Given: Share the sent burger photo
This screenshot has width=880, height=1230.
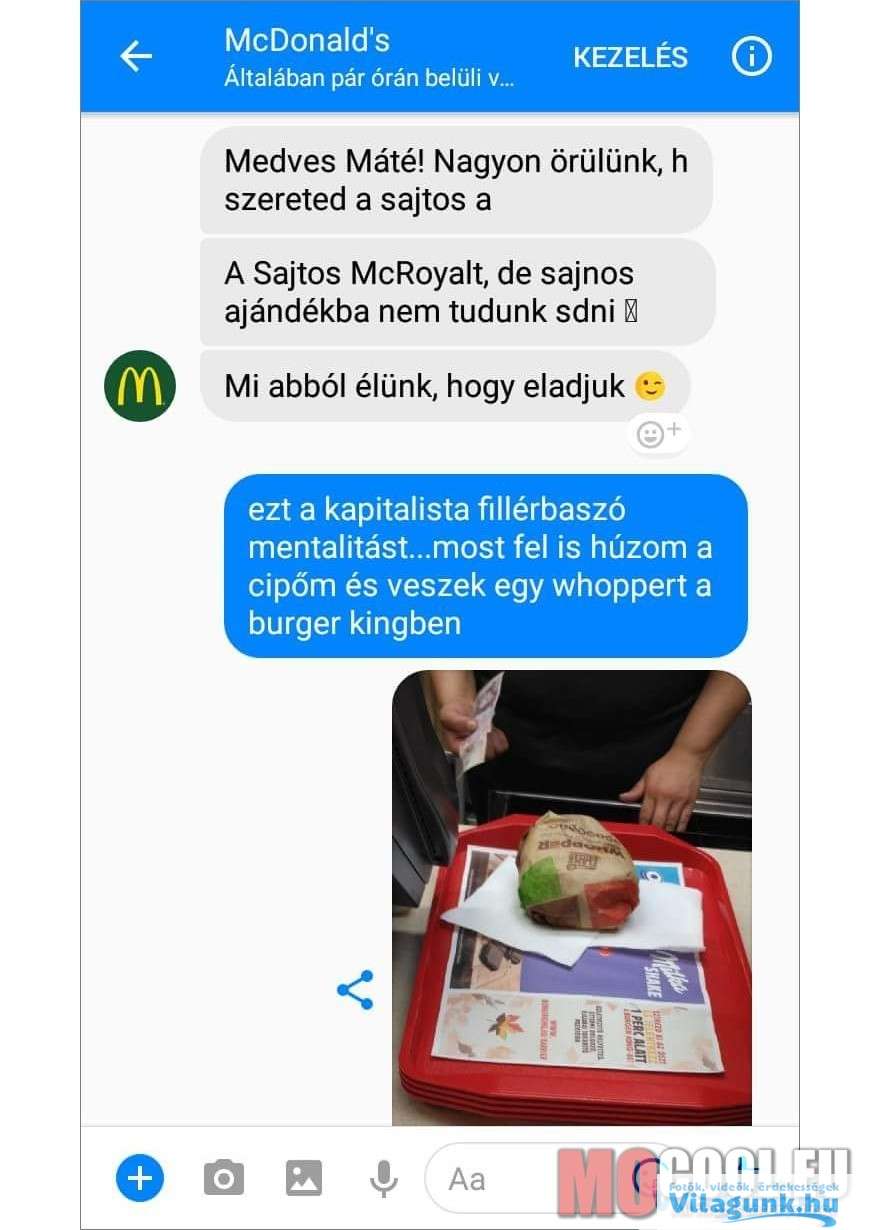Looking at the screenshot, I should [x=355, y=990].
